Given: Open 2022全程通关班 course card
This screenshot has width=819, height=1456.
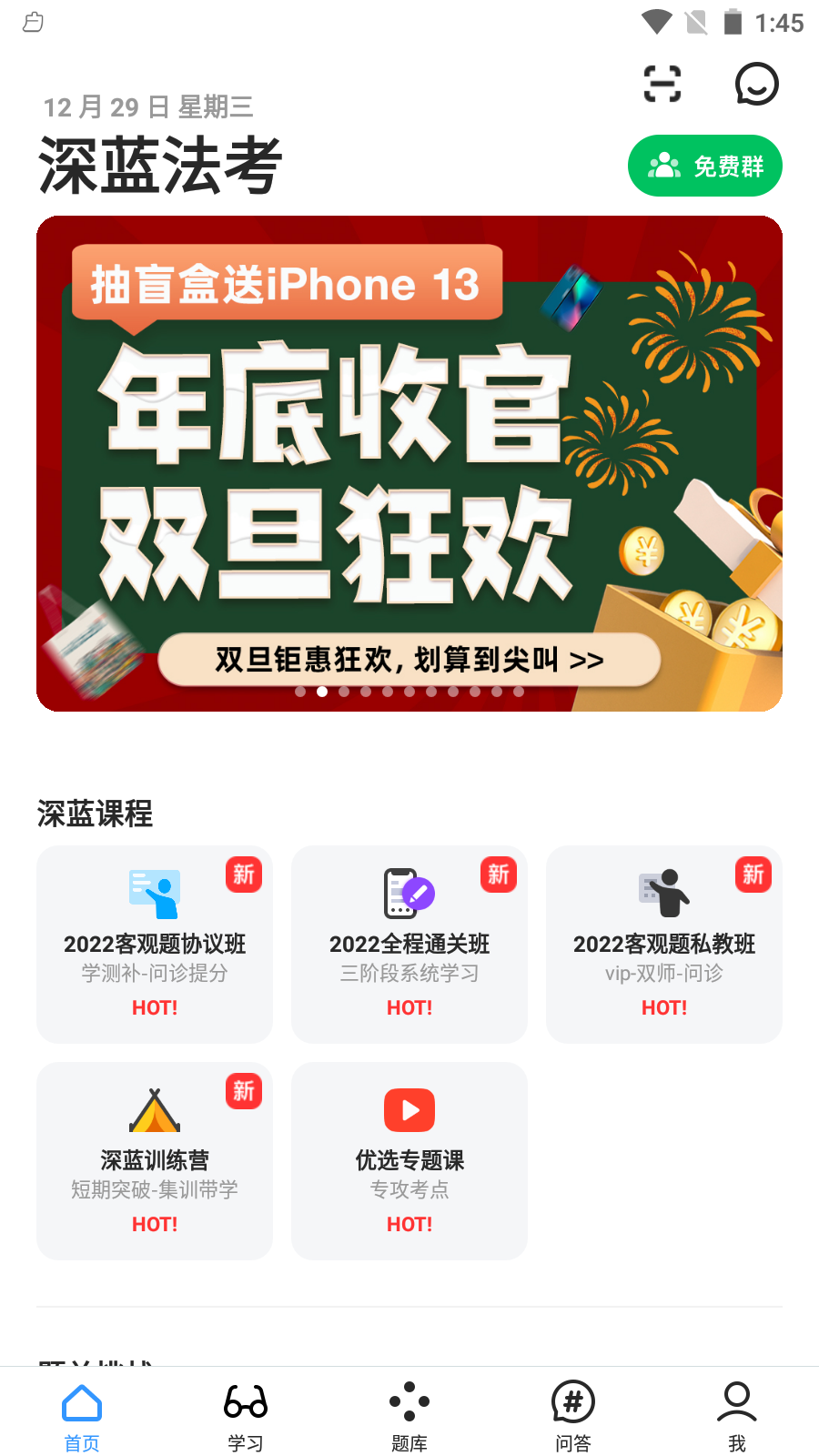Looking at the screenshot, I should 409,944.
